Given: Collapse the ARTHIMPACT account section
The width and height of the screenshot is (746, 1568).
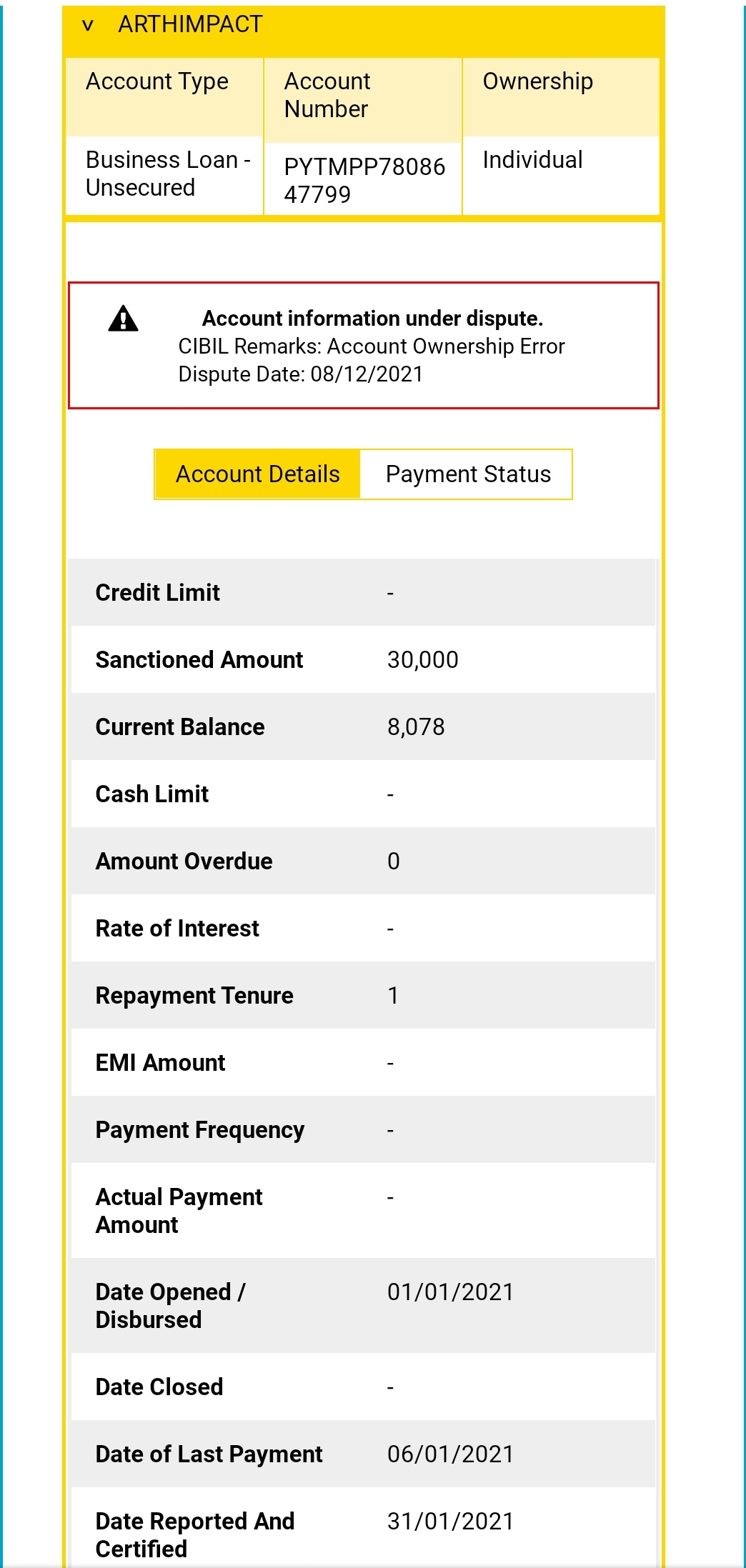Looking at the screenshot, I should 88,26.
